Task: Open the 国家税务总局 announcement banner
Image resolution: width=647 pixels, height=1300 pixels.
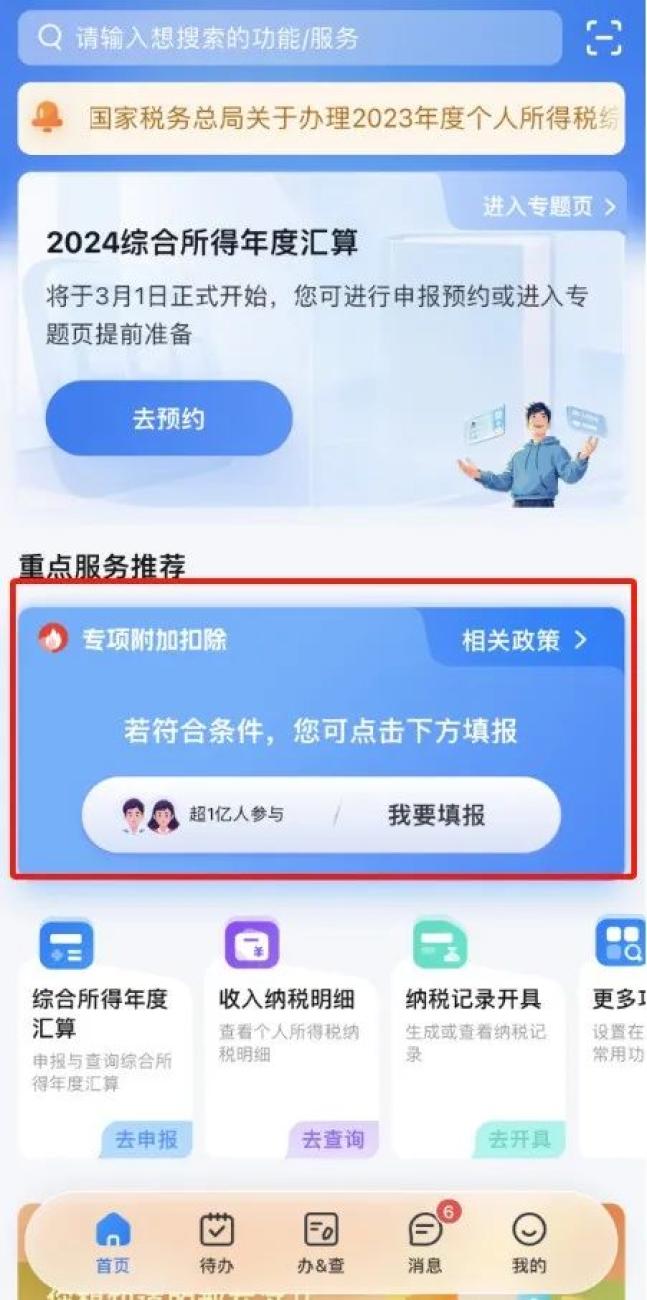Action: tap(320, 118)
